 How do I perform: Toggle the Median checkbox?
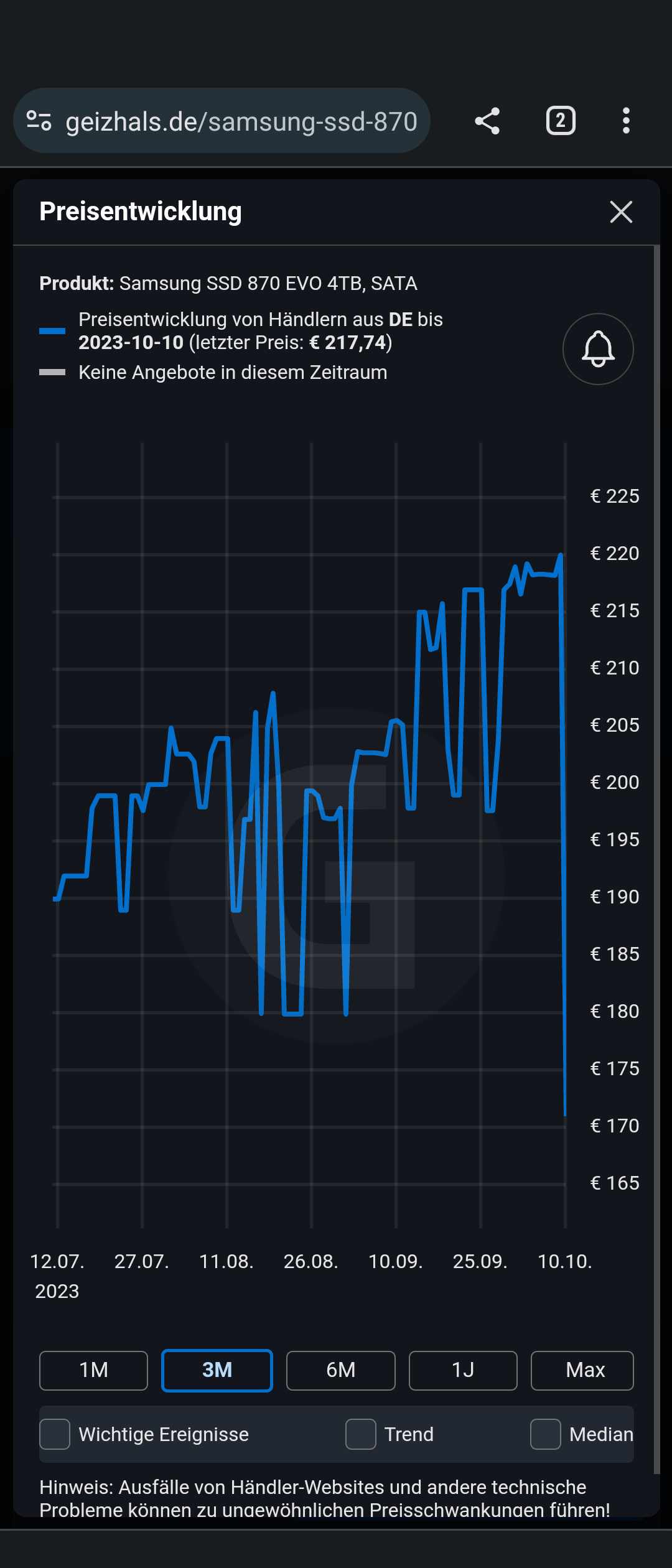tap(546, 1434)
